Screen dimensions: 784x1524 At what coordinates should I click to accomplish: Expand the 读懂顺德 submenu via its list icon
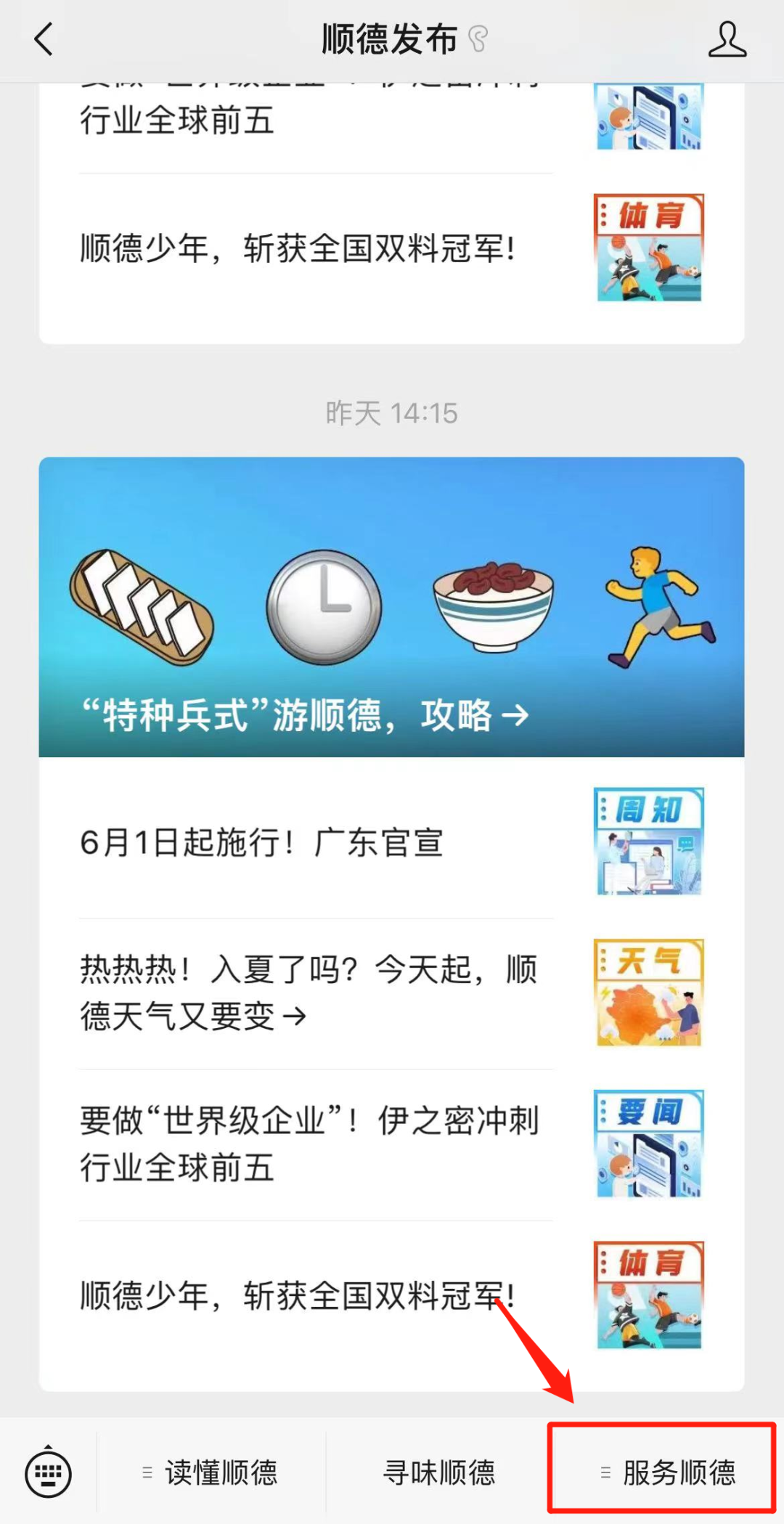tap(146, 1473)
